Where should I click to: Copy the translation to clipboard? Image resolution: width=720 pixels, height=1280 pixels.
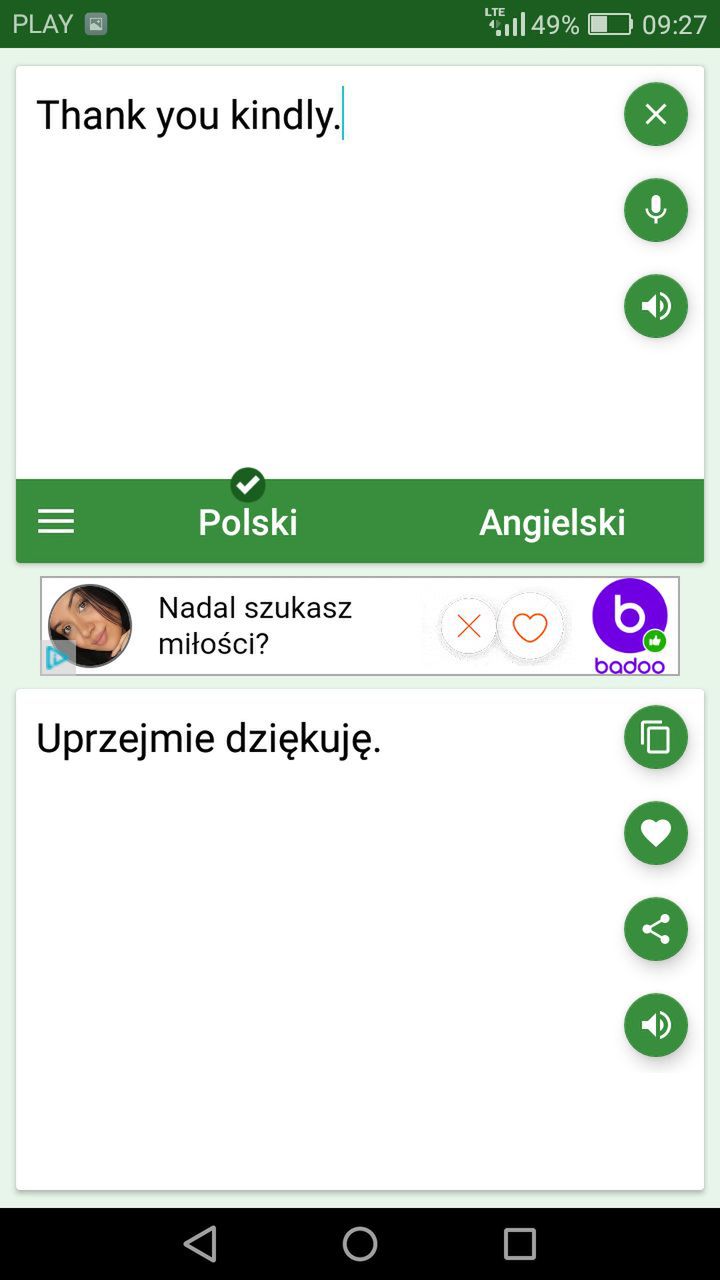pos(656,738)
